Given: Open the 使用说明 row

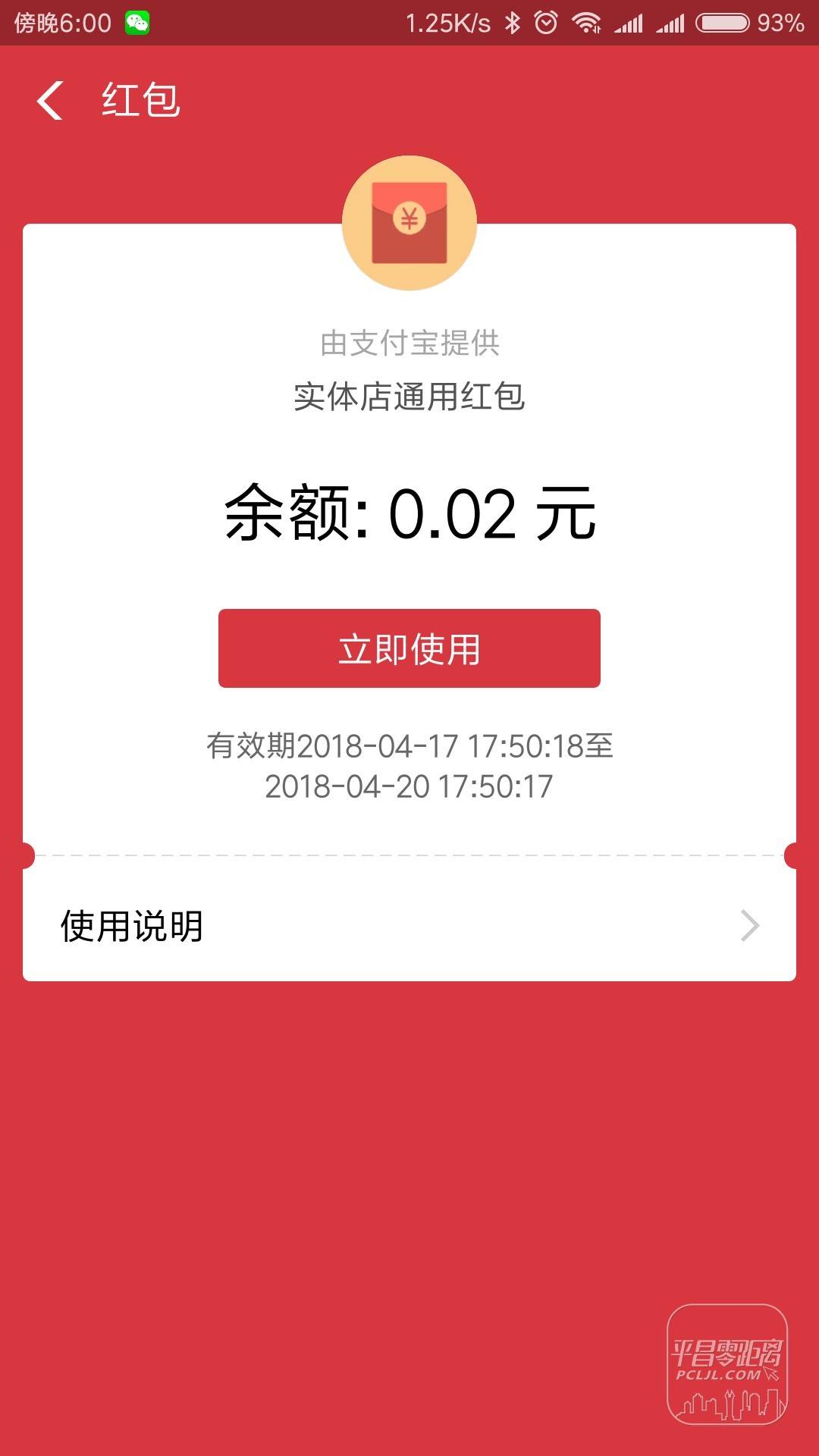Looking at the screenshot, I should pos(409,926).
